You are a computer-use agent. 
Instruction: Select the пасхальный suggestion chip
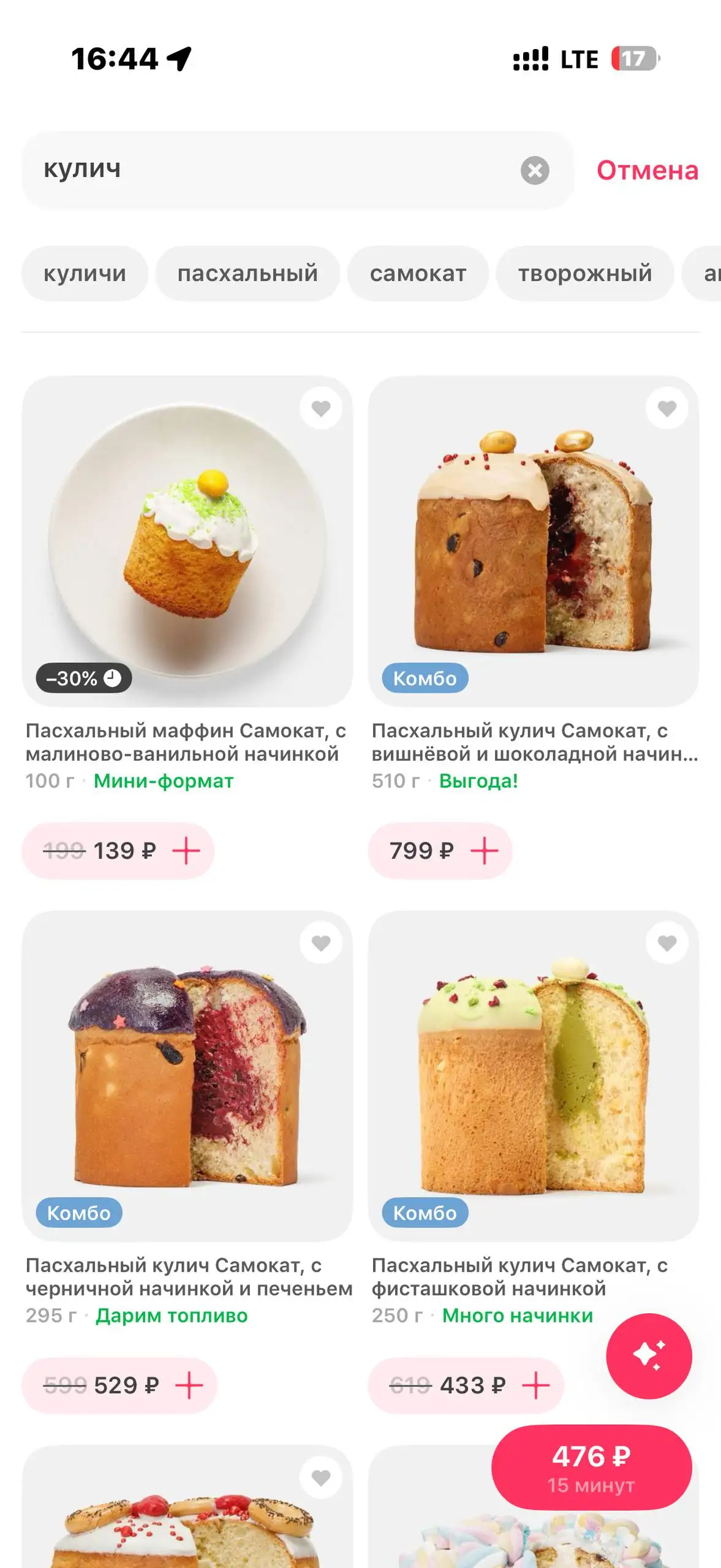248,274
